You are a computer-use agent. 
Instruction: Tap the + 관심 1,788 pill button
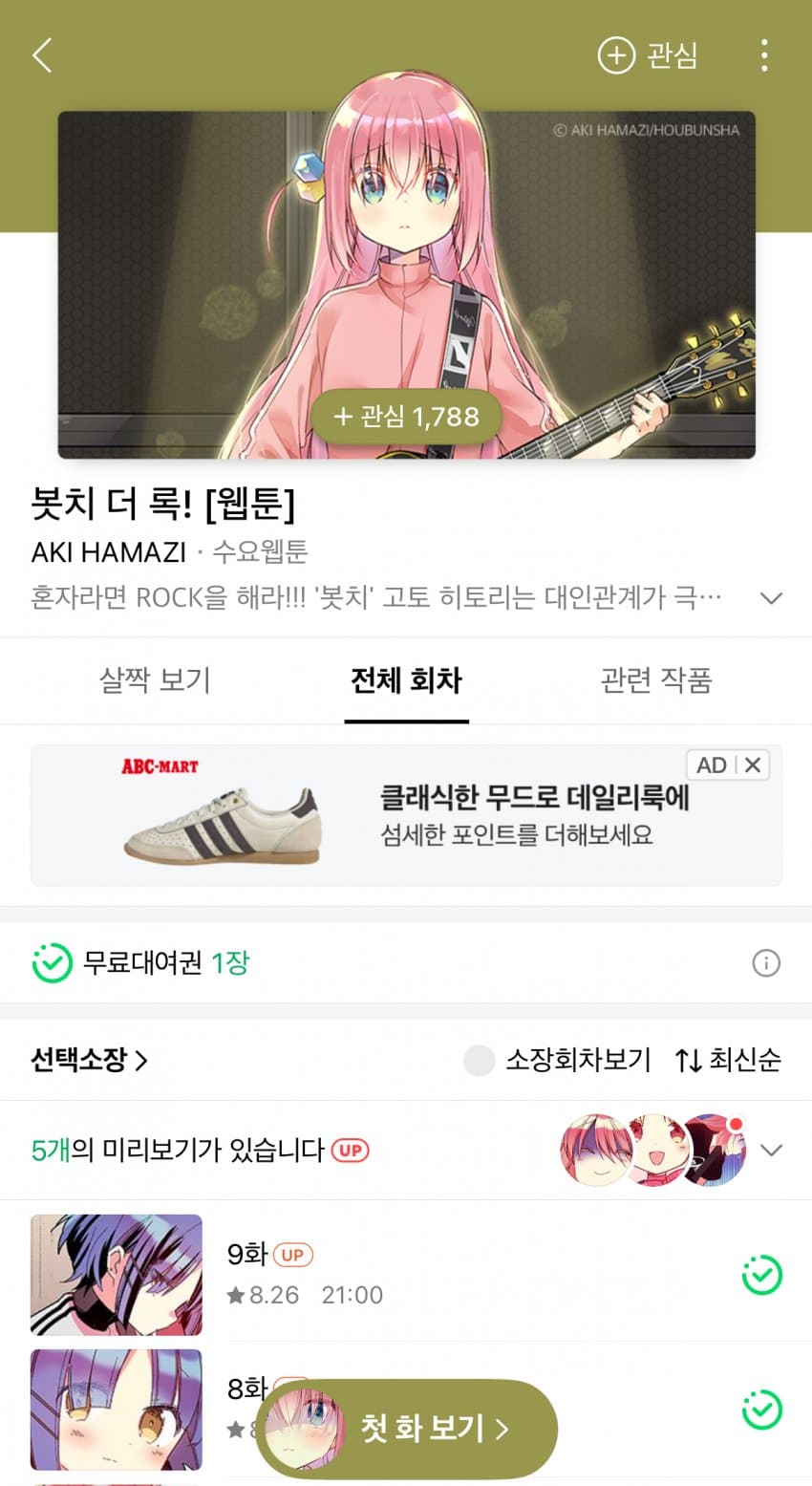coord(406,417)
